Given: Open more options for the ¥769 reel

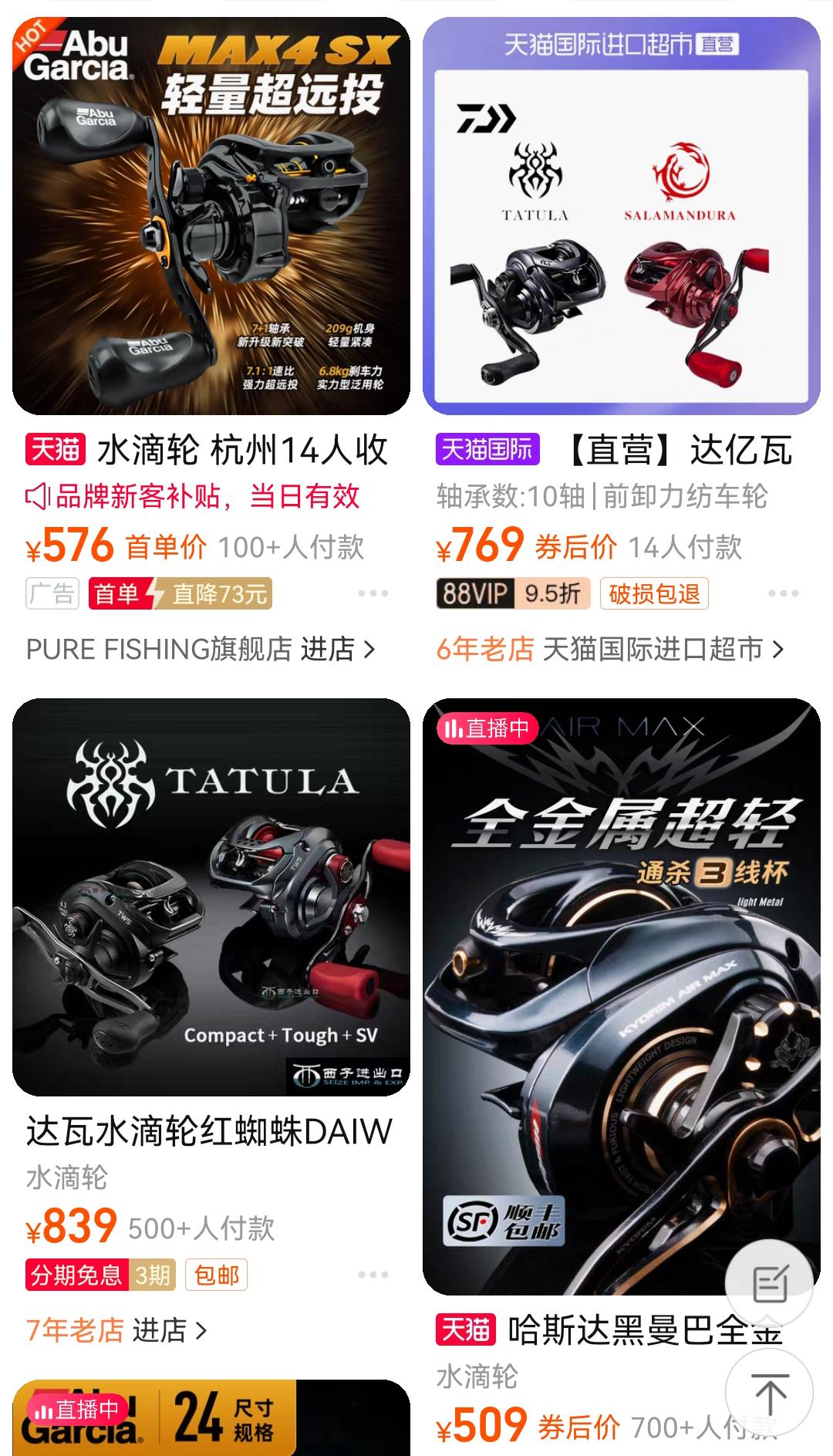Looking at the screenshot, I should (x=783, y=593).
